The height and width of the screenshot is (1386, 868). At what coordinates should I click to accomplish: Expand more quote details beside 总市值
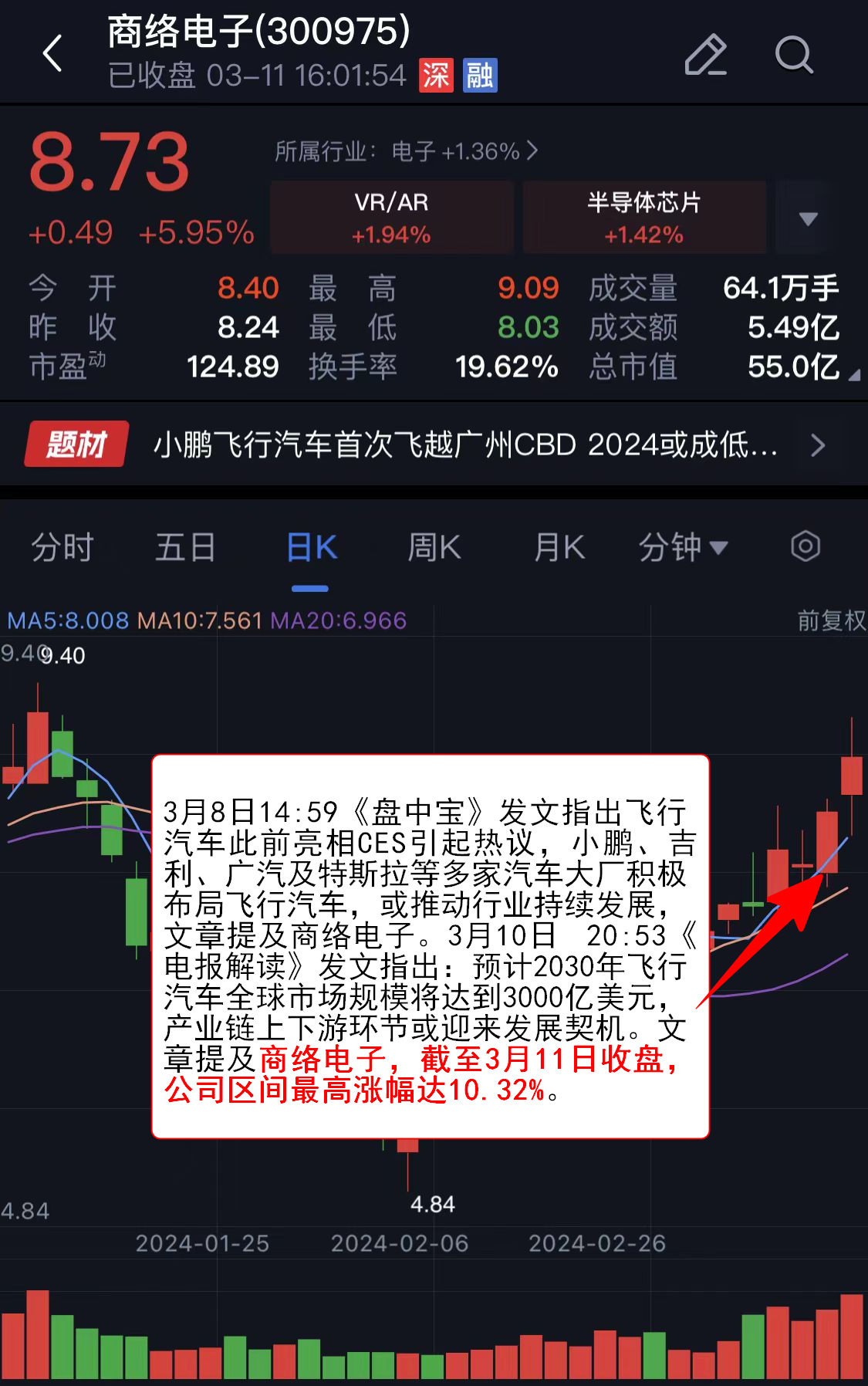tap(853, 375)
